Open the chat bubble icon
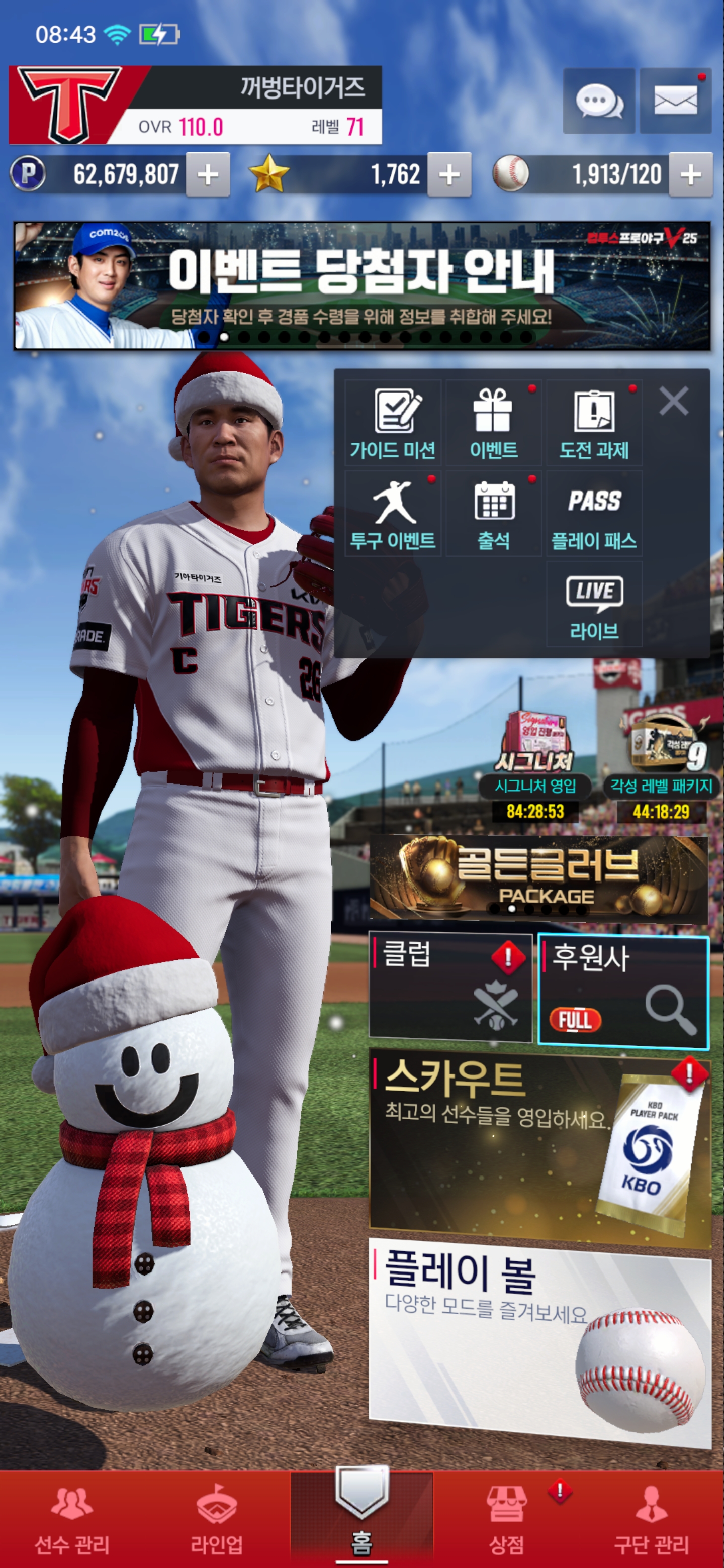 tap(599, 101)
